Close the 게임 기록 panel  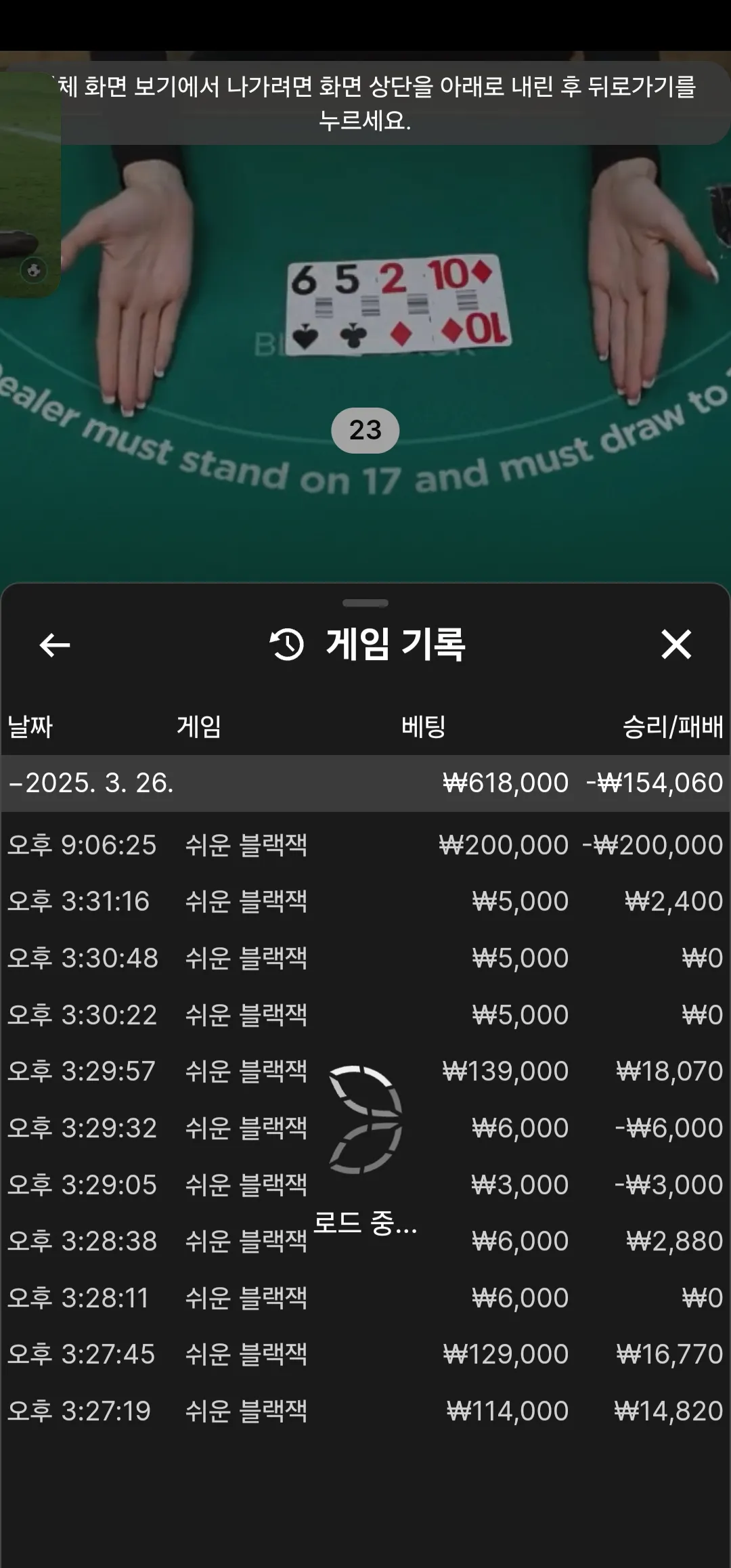[676, 645]
